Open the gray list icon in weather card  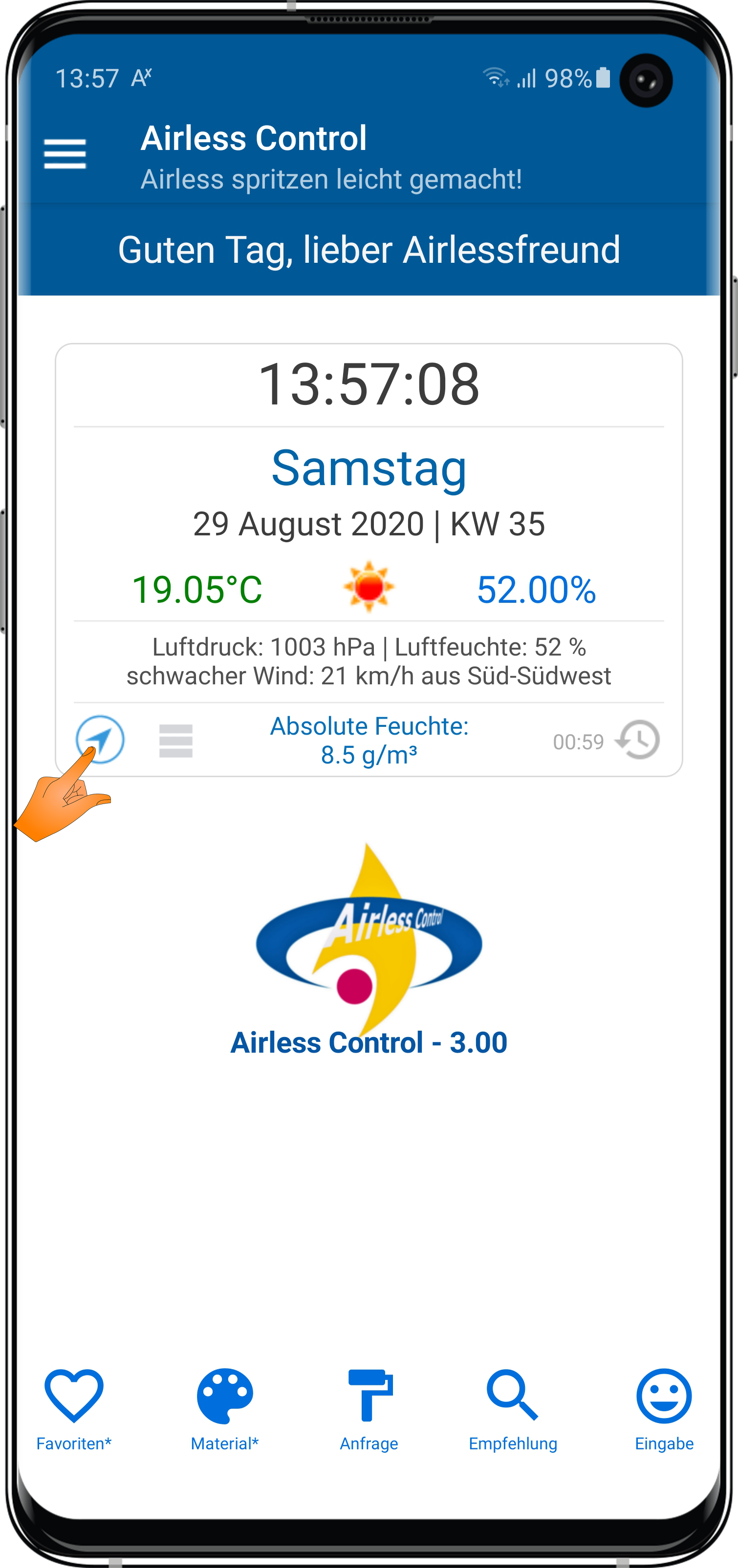tap(176, 741)
